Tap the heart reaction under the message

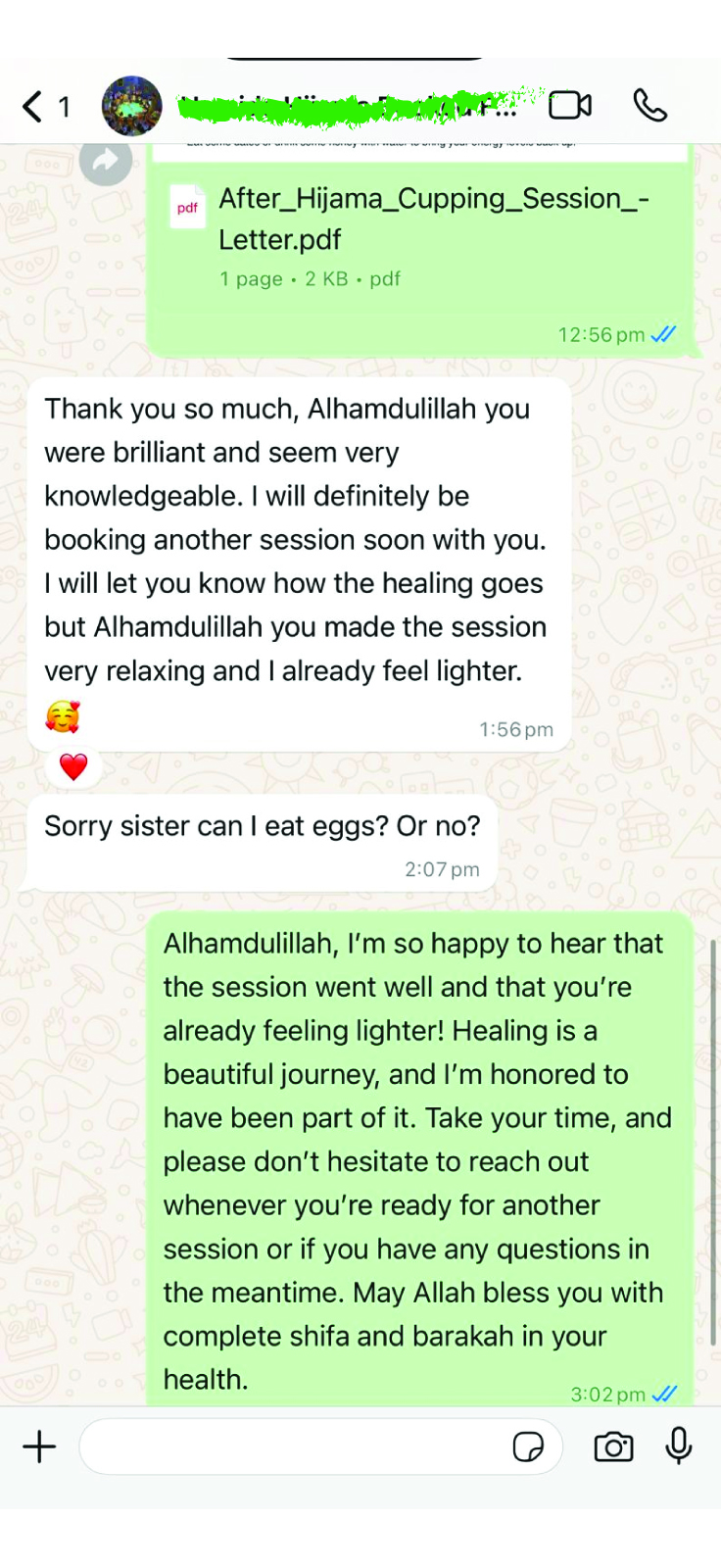click(x=73, y=766)
